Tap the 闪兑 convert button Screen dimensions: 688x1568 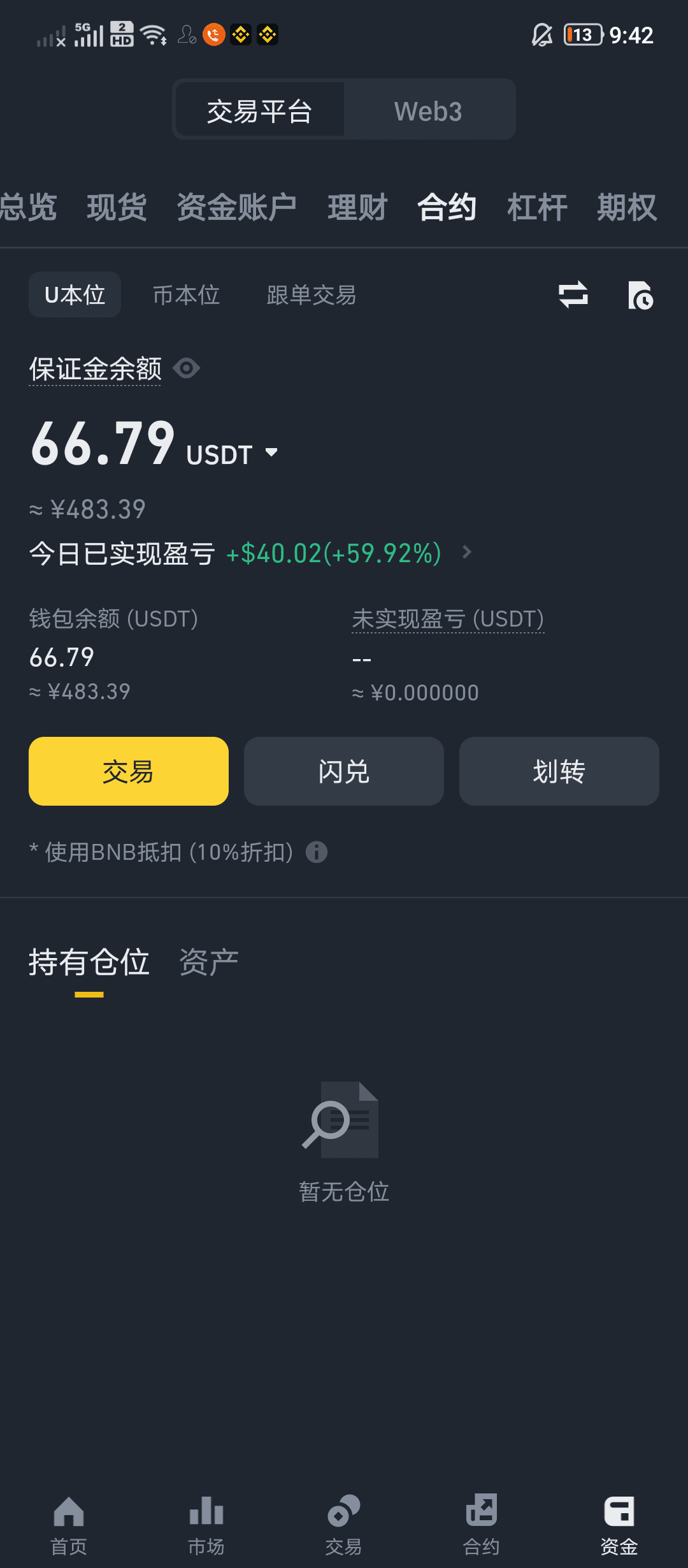[x=343, y=771]
